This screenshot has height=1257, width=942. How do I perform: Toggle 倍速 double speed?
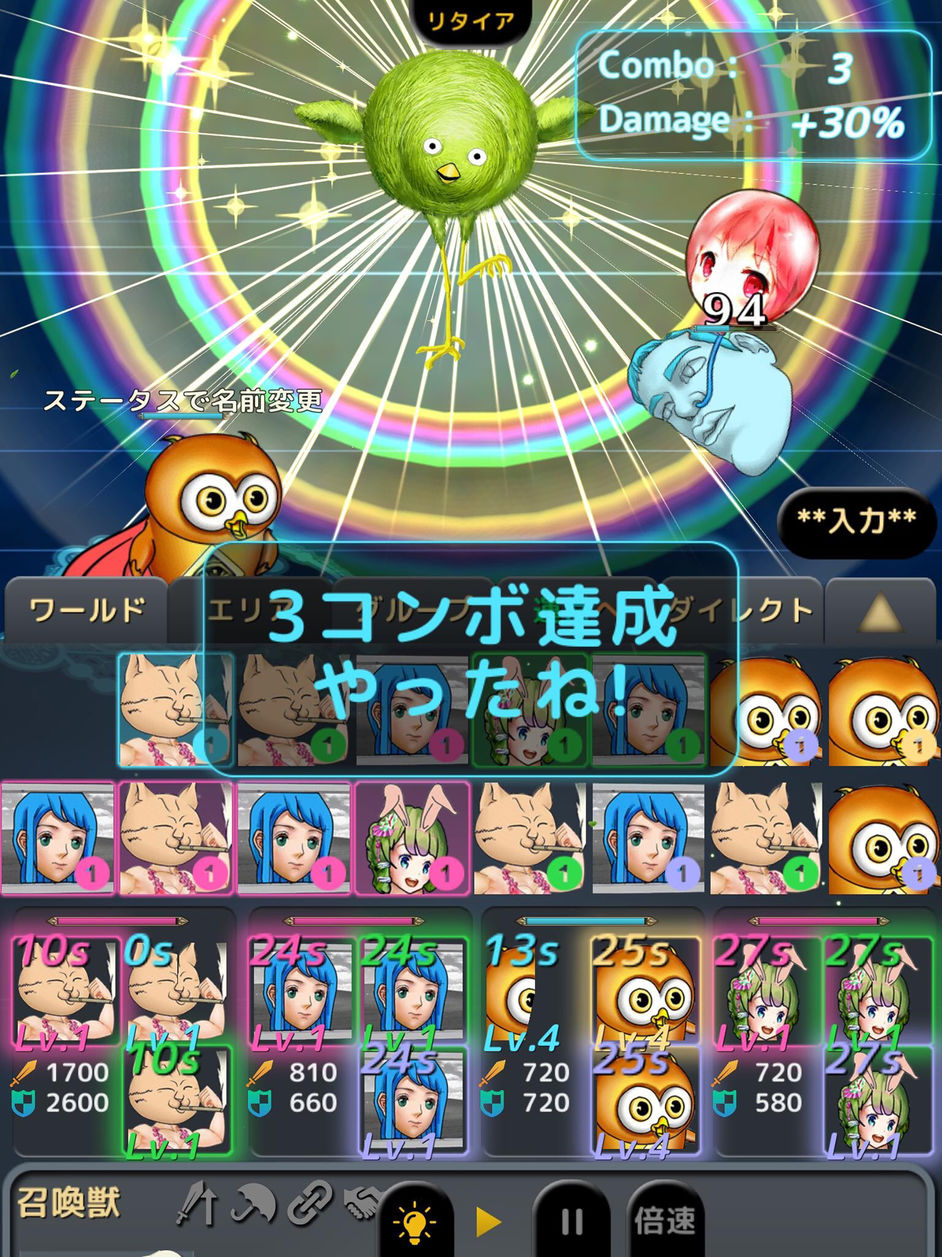(664, 1220)
